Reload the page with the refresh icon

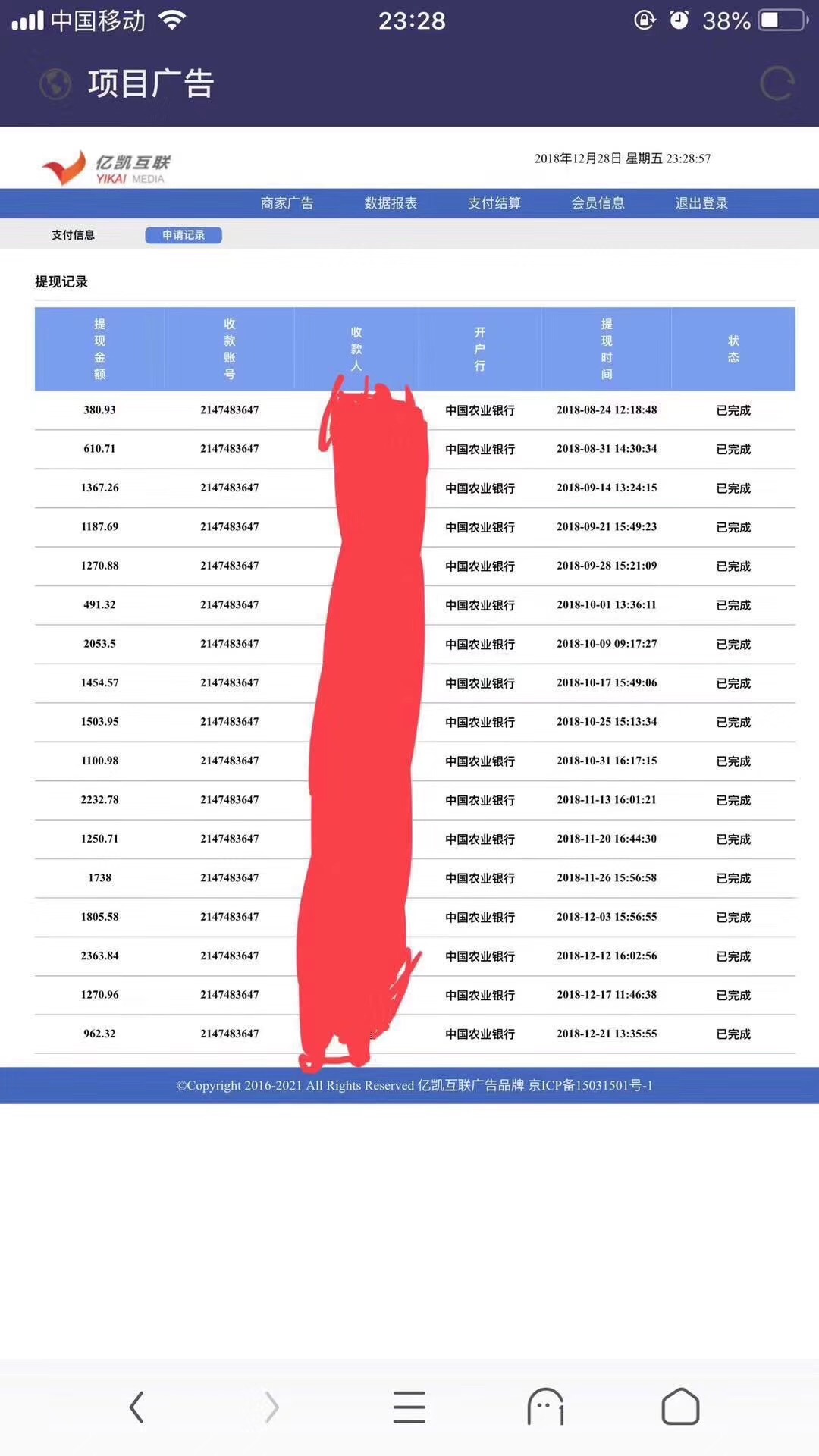777,83
